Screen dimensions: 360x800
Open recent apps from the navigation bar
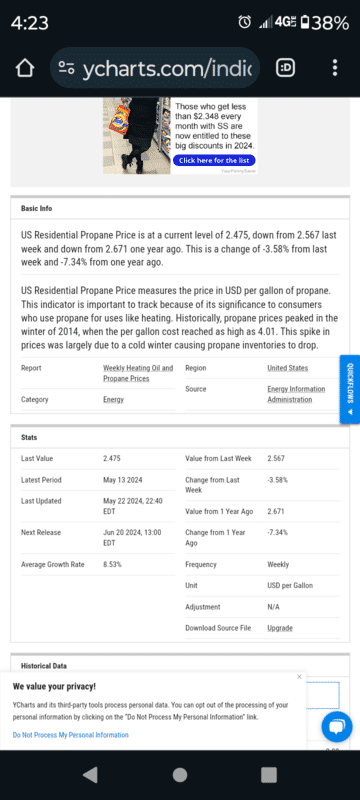(269, 774)
